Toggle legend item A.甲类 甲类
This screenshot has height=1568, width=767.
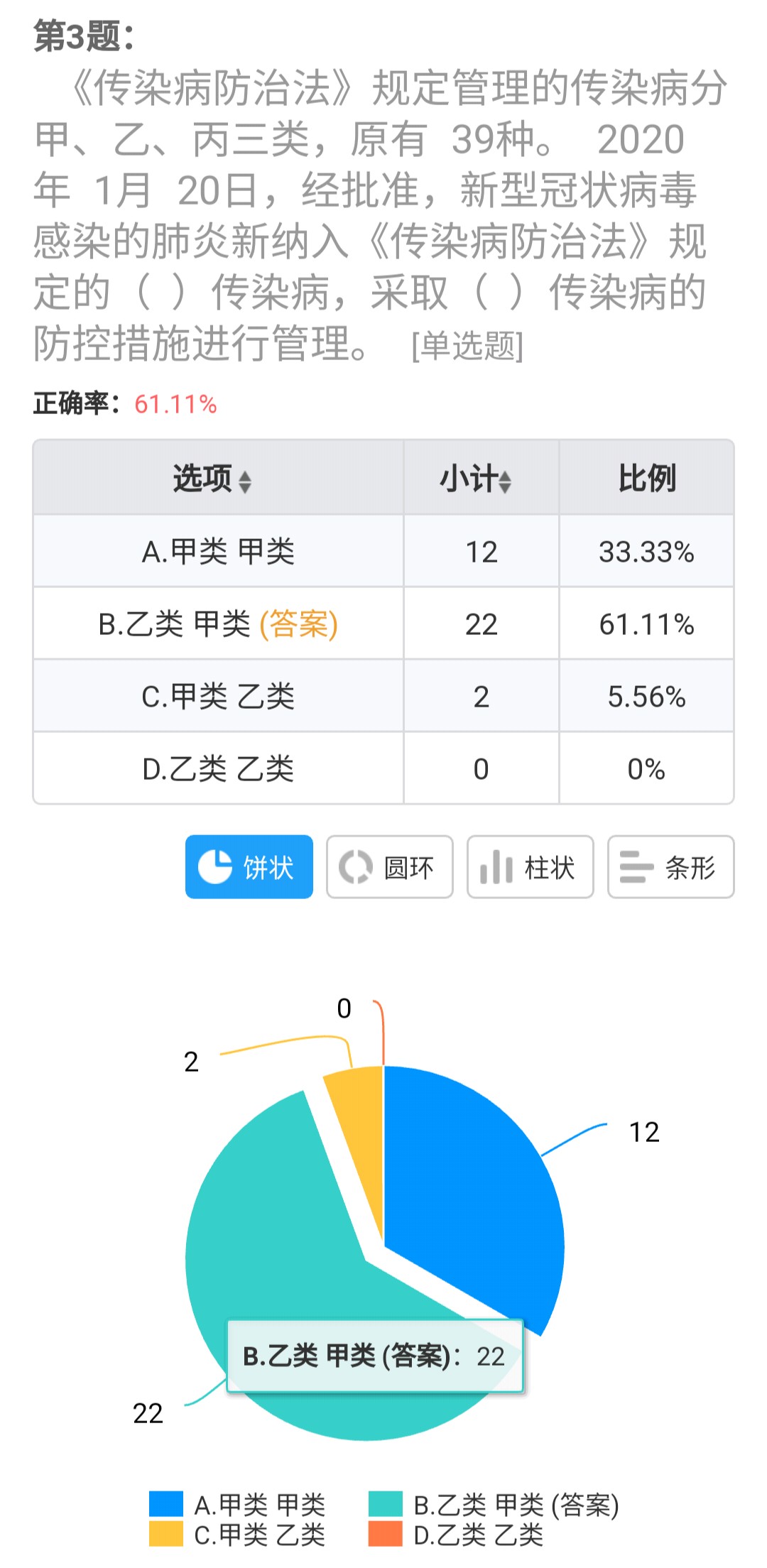tap(237, 1504)
